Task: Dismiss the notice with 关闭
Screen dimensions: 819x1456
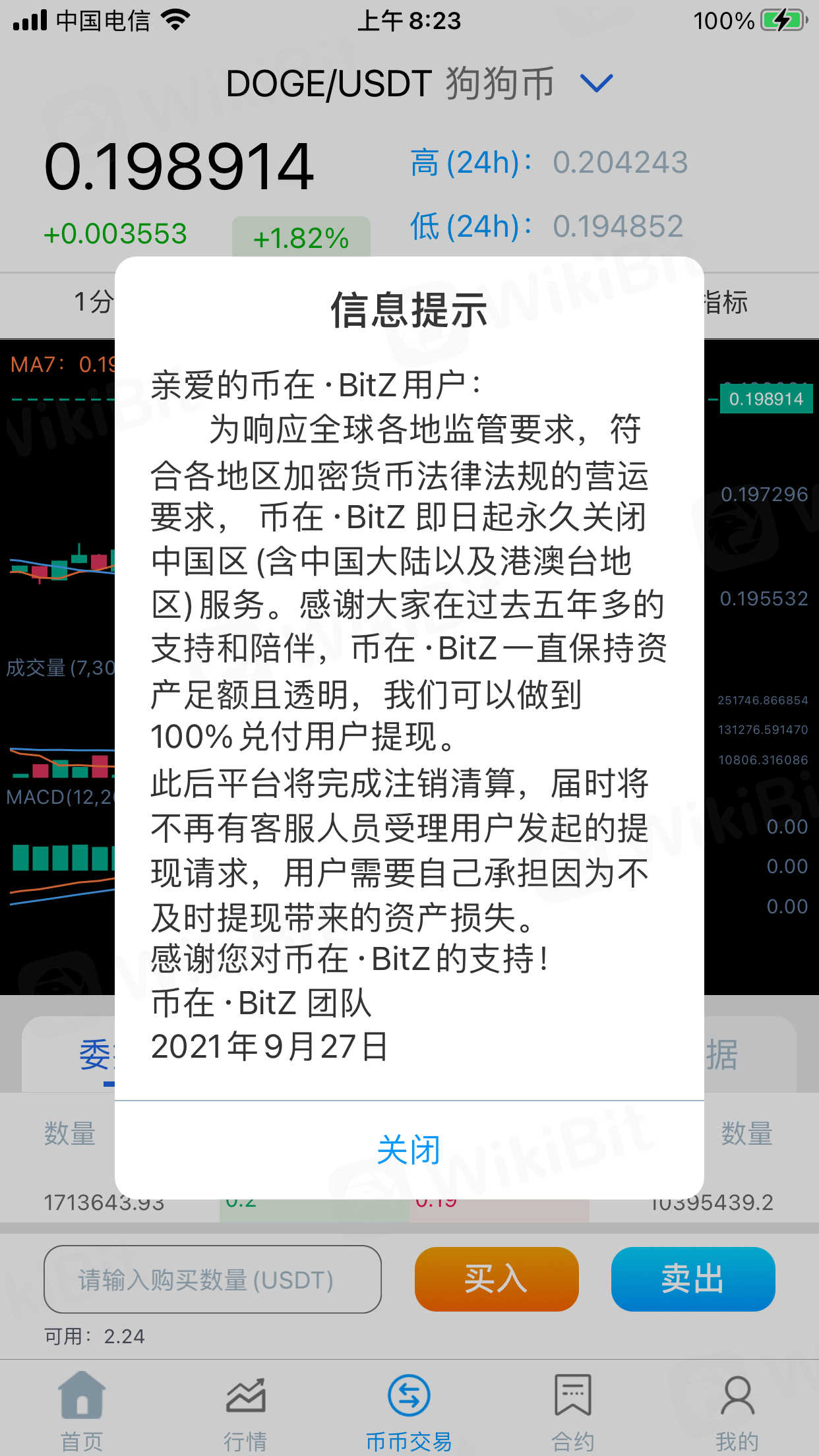Action: tap(409, 1150)
